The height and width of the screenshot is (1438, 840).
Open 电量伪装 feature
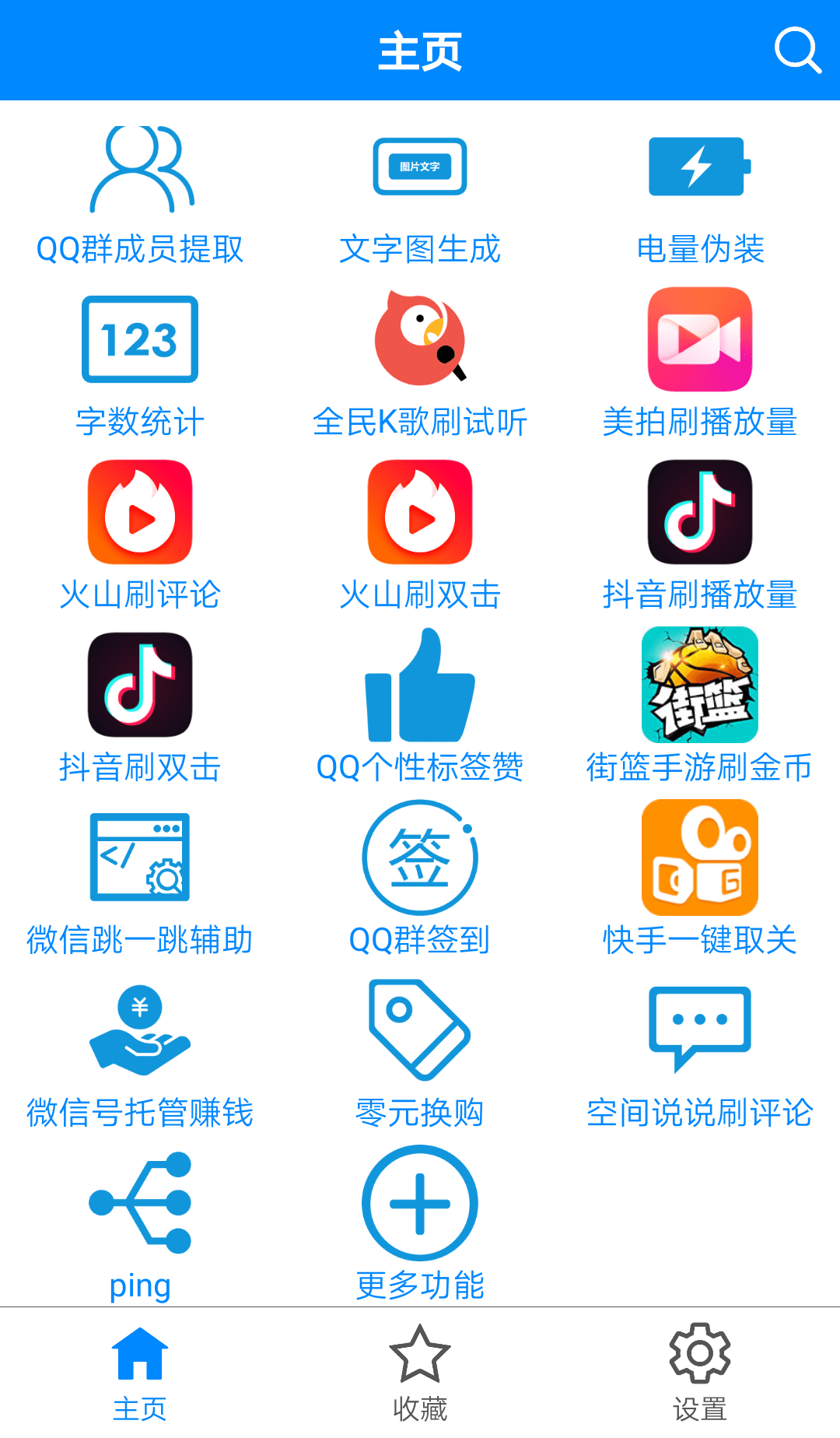700,195
